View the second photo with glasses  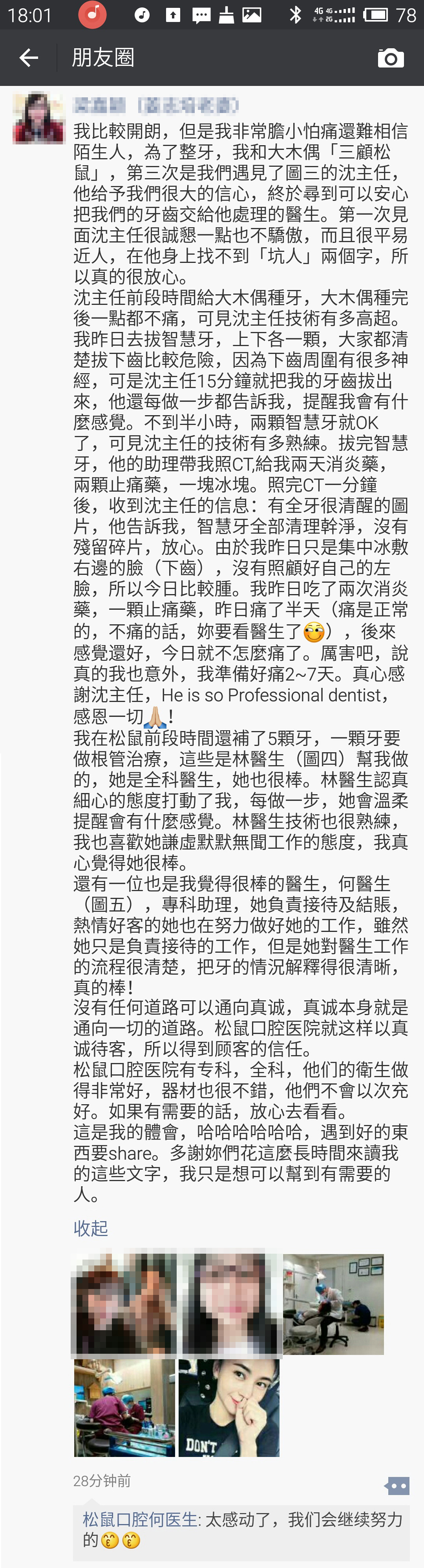230,1303
